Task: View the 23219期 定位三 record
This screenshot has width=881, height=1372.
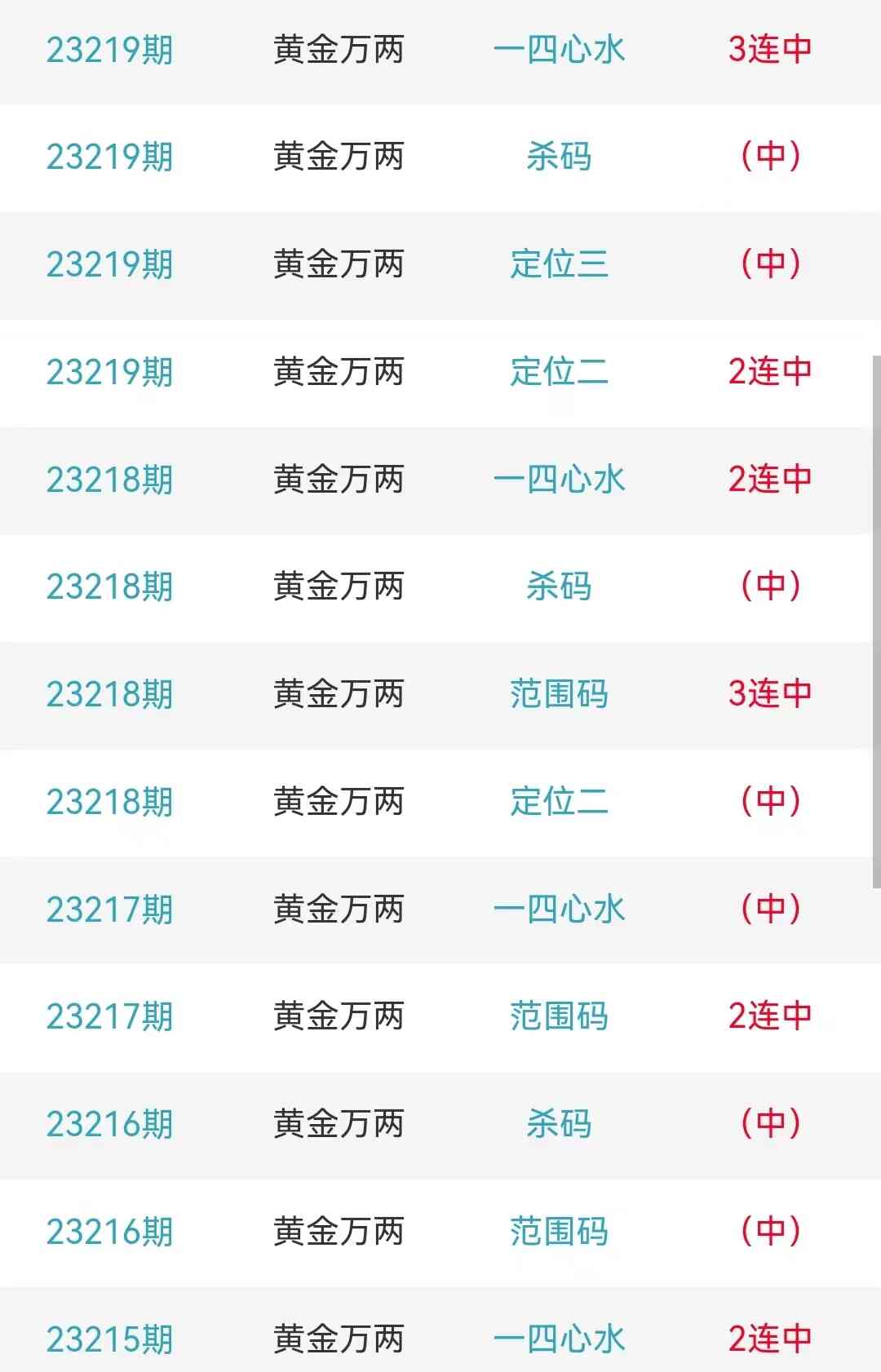Action: pos(559,264)
